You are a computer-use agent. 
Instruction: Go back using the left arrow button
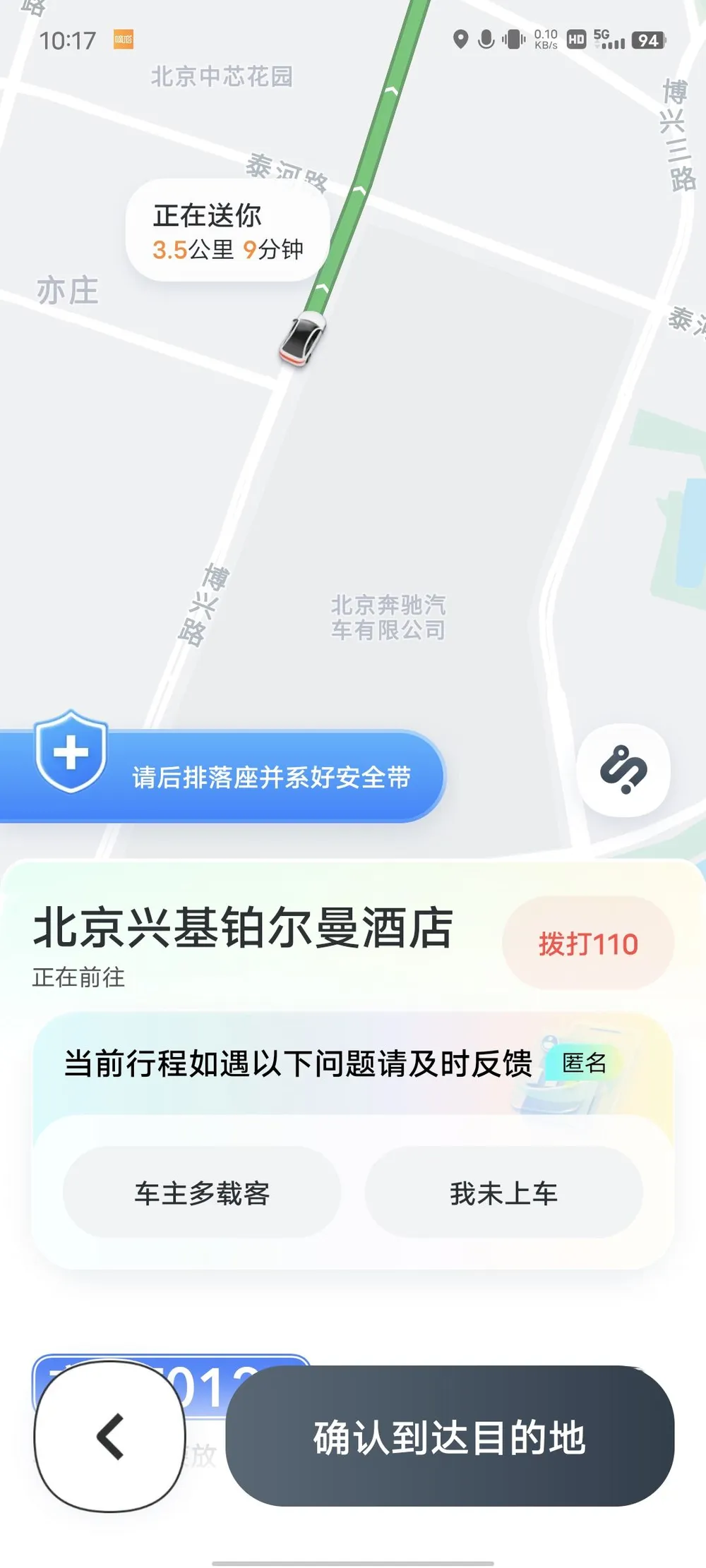pos(110,1436)
